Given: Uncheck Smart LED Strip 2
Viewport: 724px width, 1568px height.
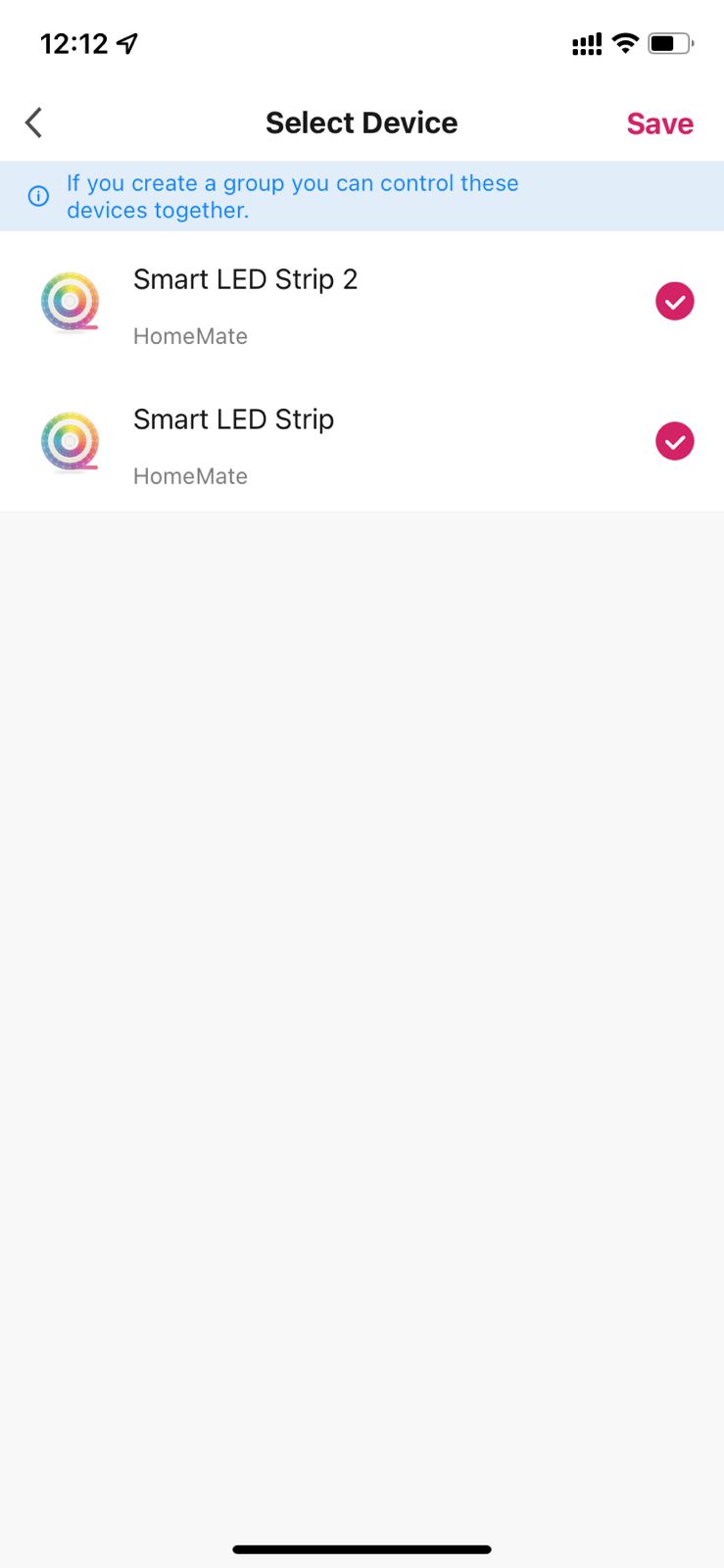Looking at the screenshot, I should point(674,302).
